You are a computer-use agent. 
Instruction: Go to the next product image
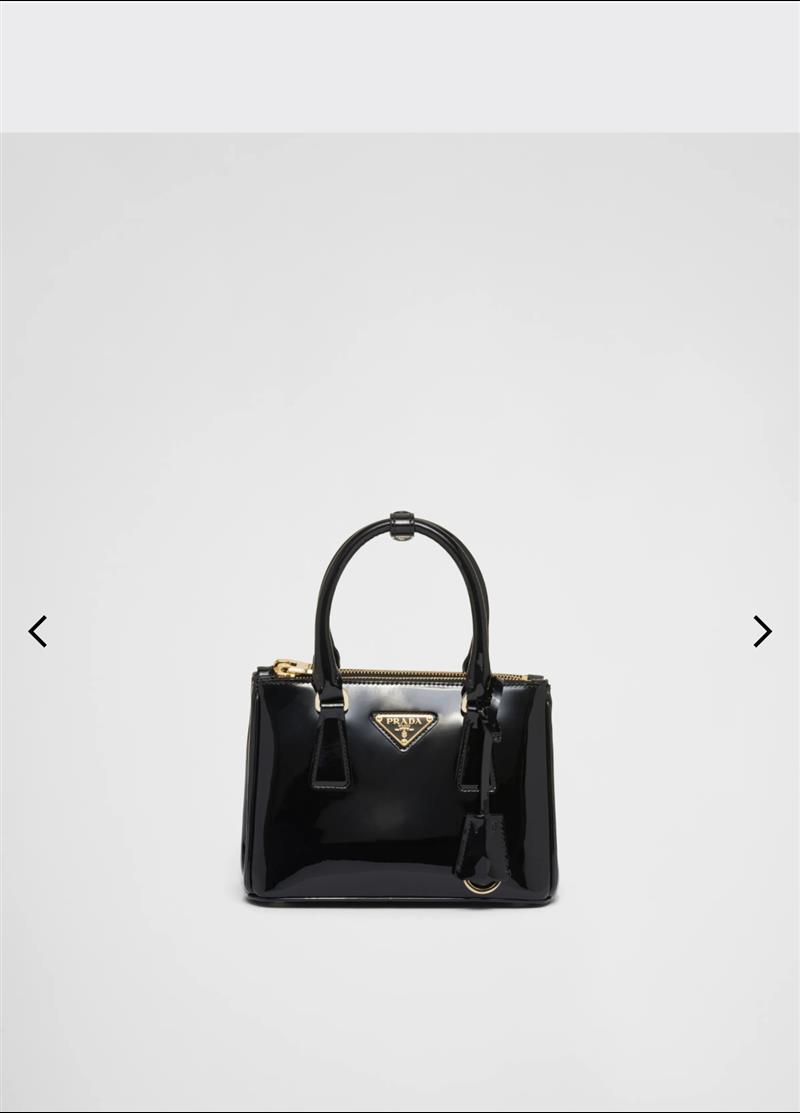point(762,631)
